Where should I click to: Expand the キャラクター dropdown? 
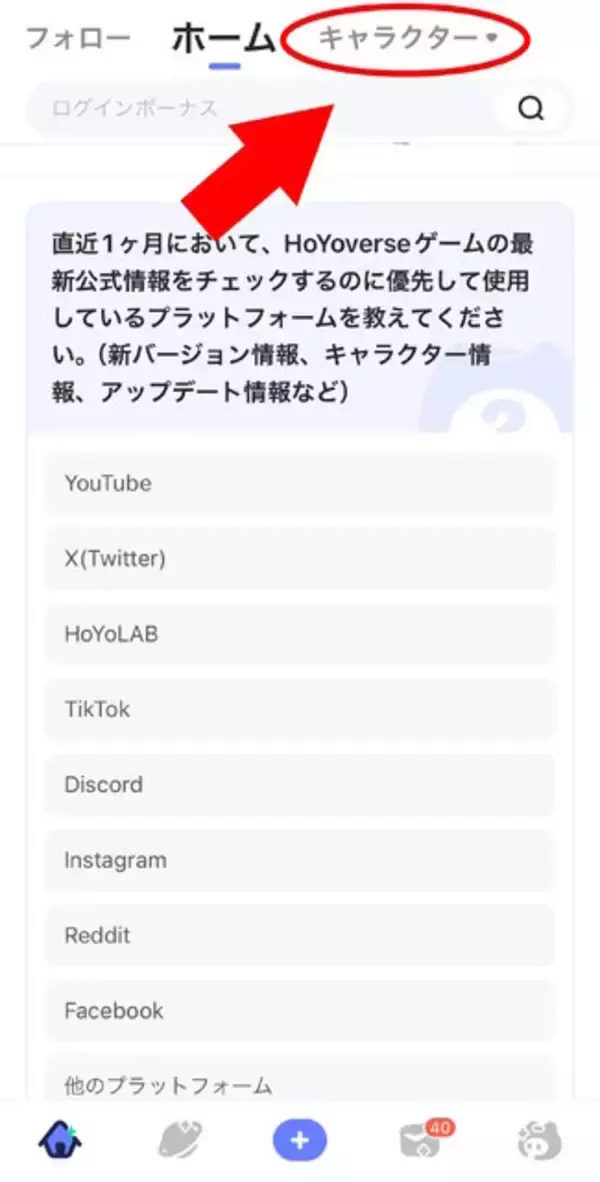pos(407,39)
